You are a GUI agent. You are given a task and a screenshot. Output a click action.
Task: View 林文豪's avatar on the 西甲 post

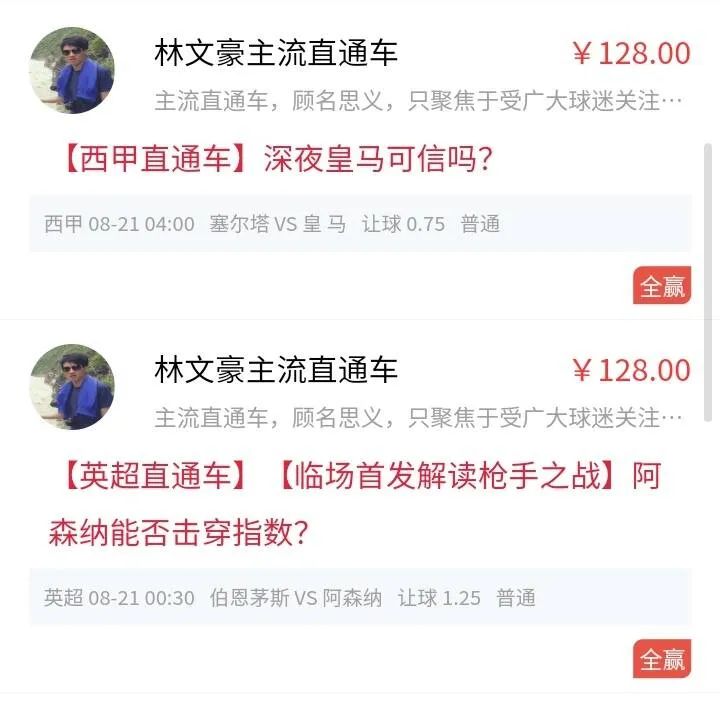[x=72, y=70]
